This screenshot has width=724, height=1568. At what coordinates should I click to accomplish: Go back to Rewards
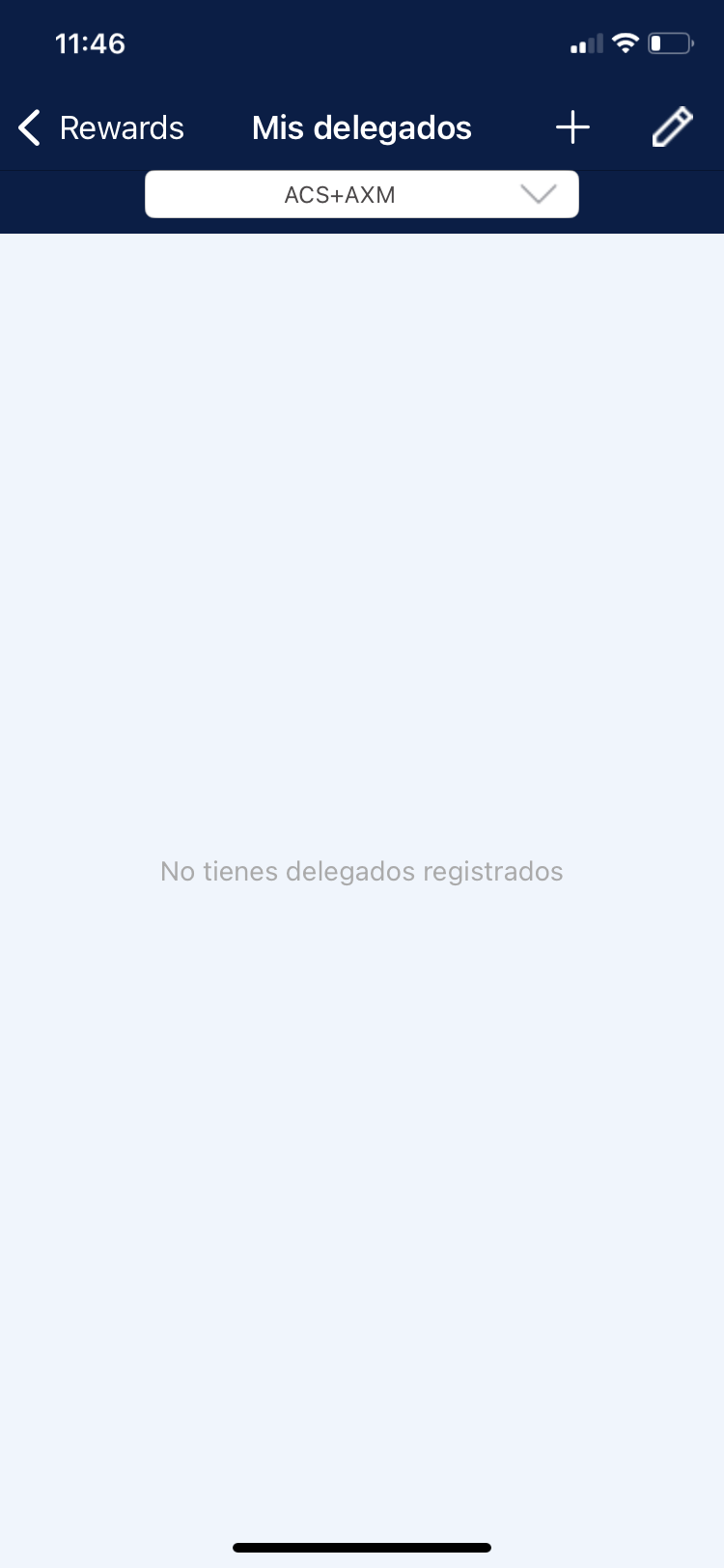[100, 127]
